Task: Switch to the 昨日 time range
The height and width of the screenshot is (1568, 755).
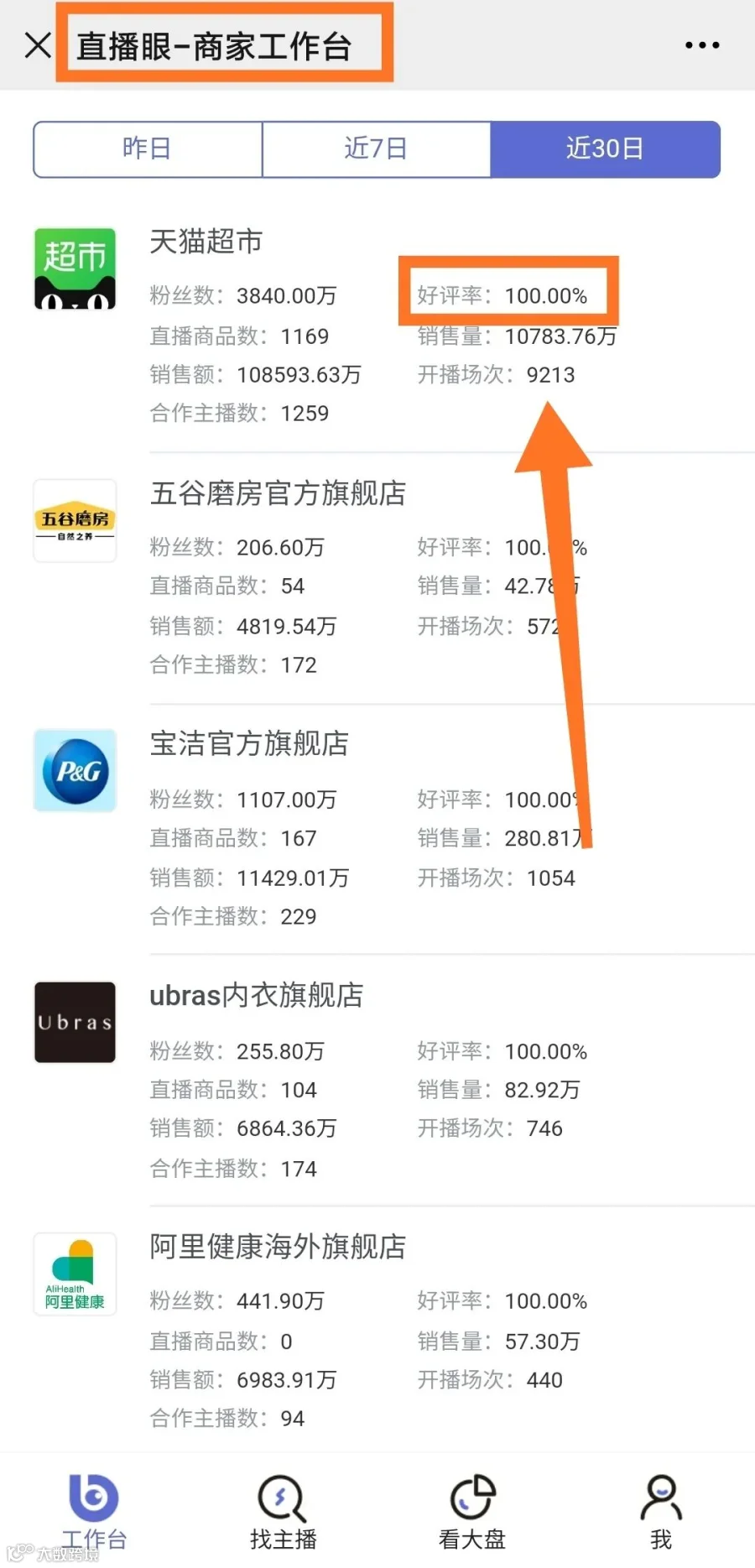Action: pyautogui.click(x=148, y=149)
